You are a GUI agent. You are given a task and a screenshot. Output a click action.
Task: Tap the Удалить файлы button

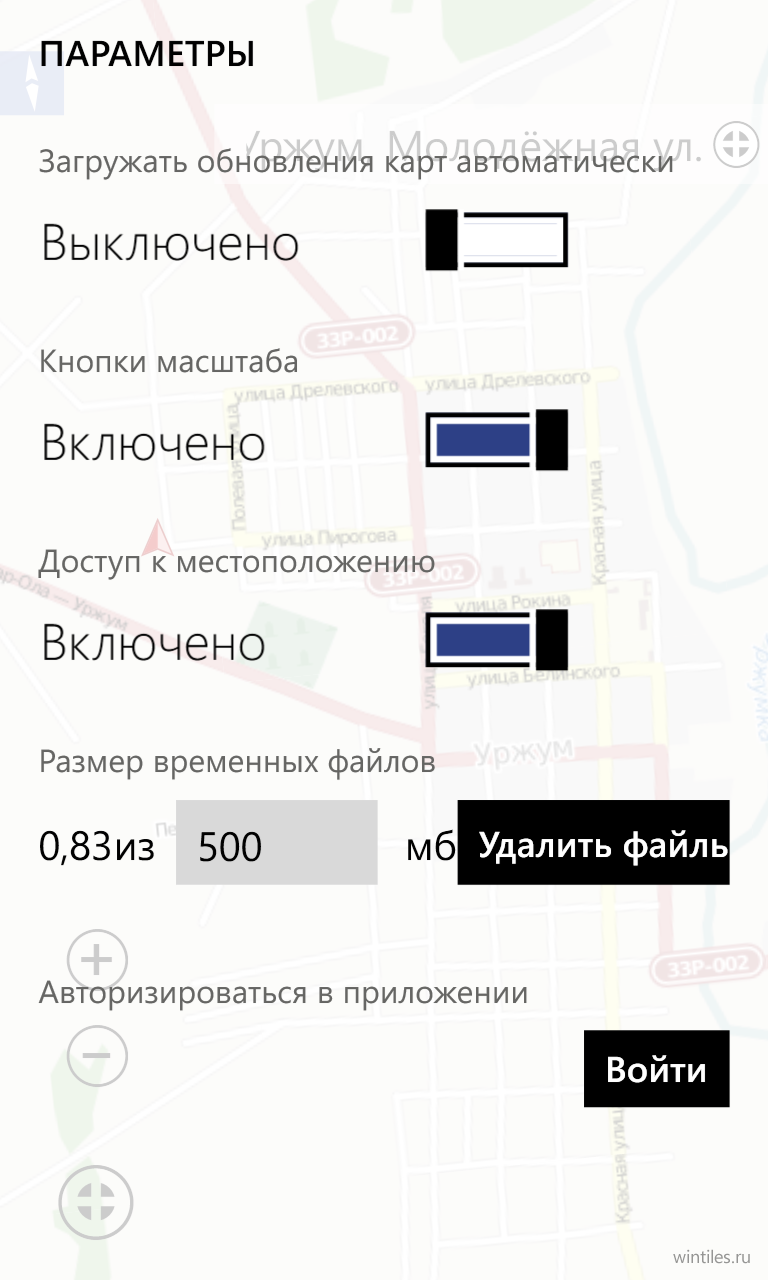click(x=594, y=843)
